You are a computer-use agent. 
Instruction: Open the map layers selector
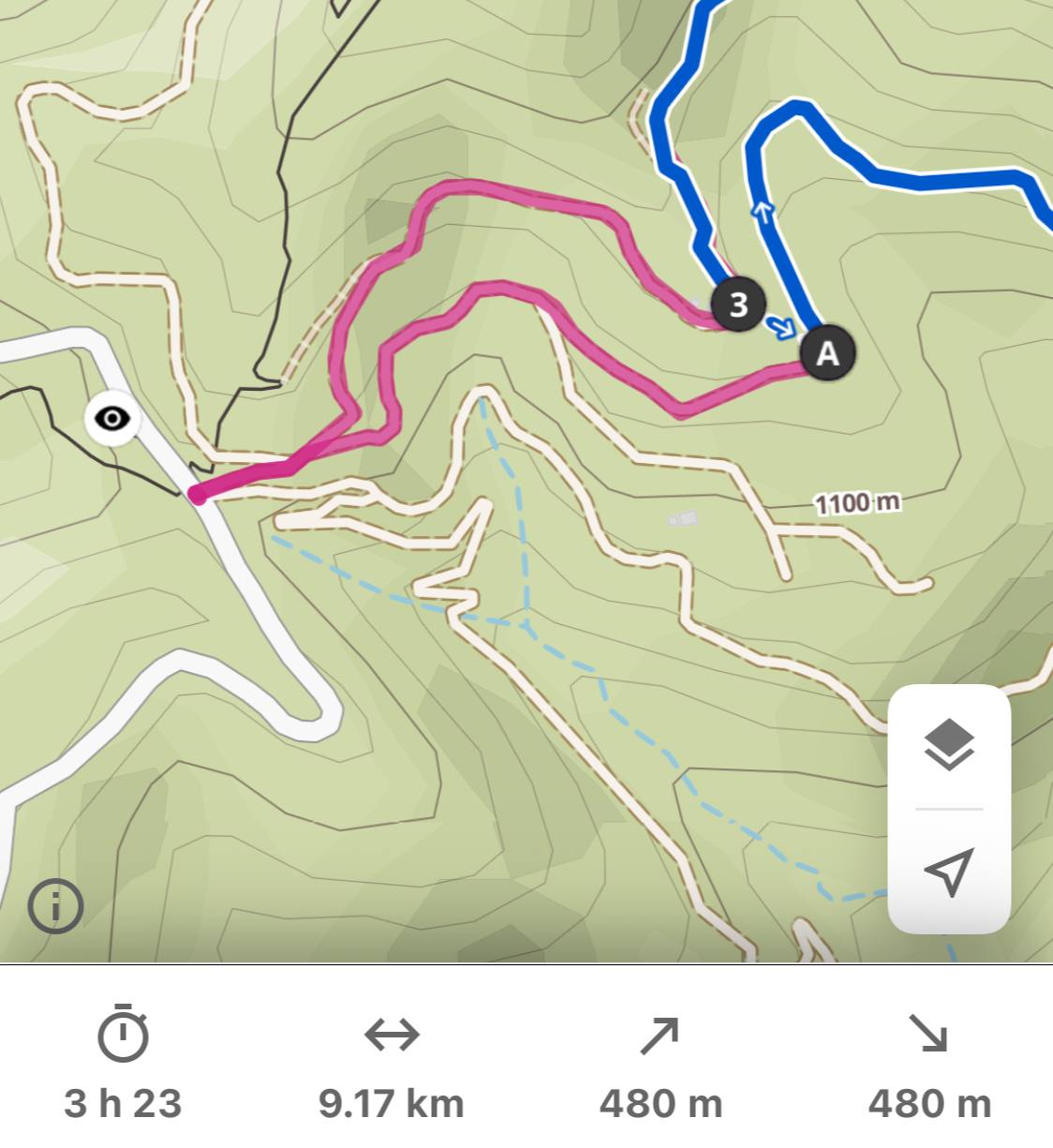(949, 745)
